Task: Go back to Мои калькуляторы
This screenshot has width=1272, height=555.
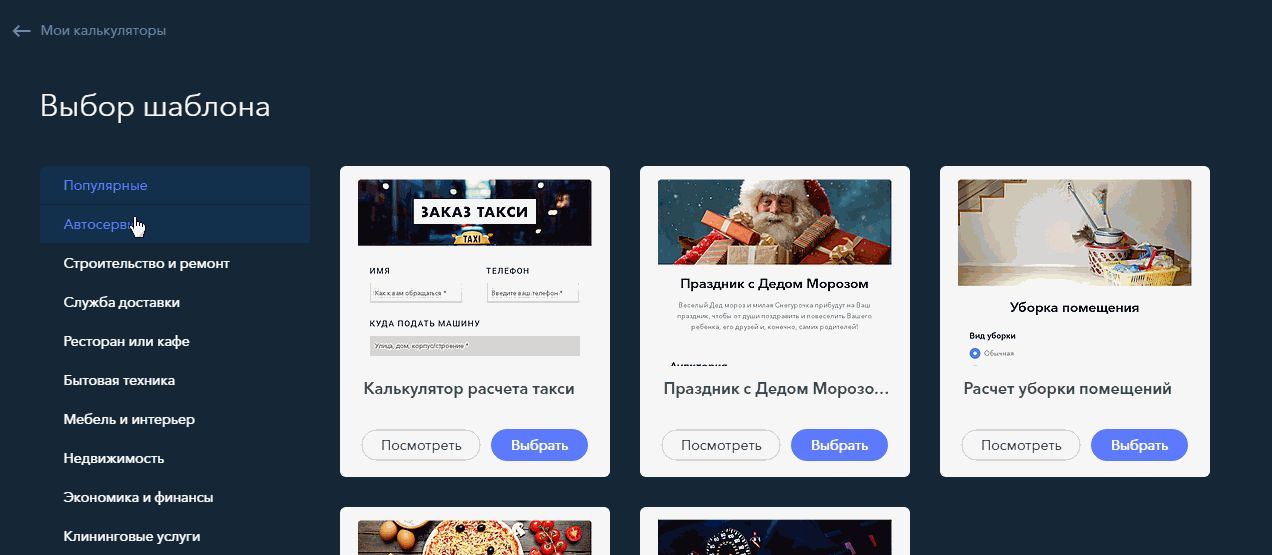Action: point(90,31)
